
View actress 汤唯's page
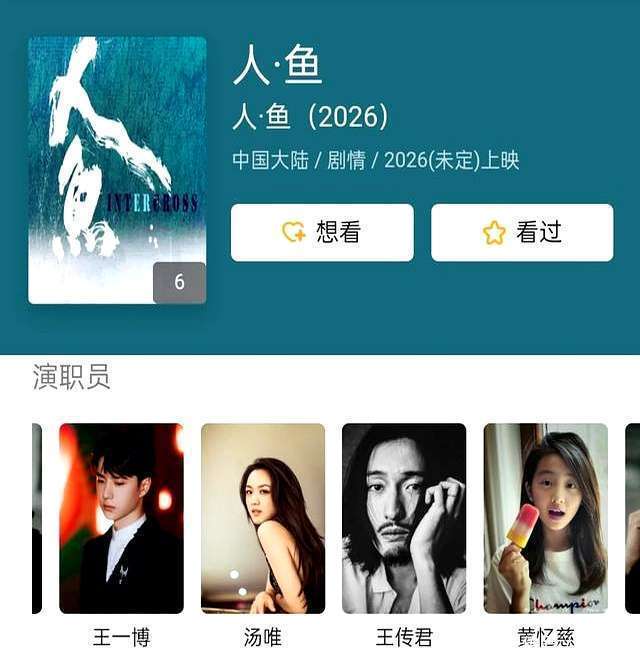[x=263, y=518]
